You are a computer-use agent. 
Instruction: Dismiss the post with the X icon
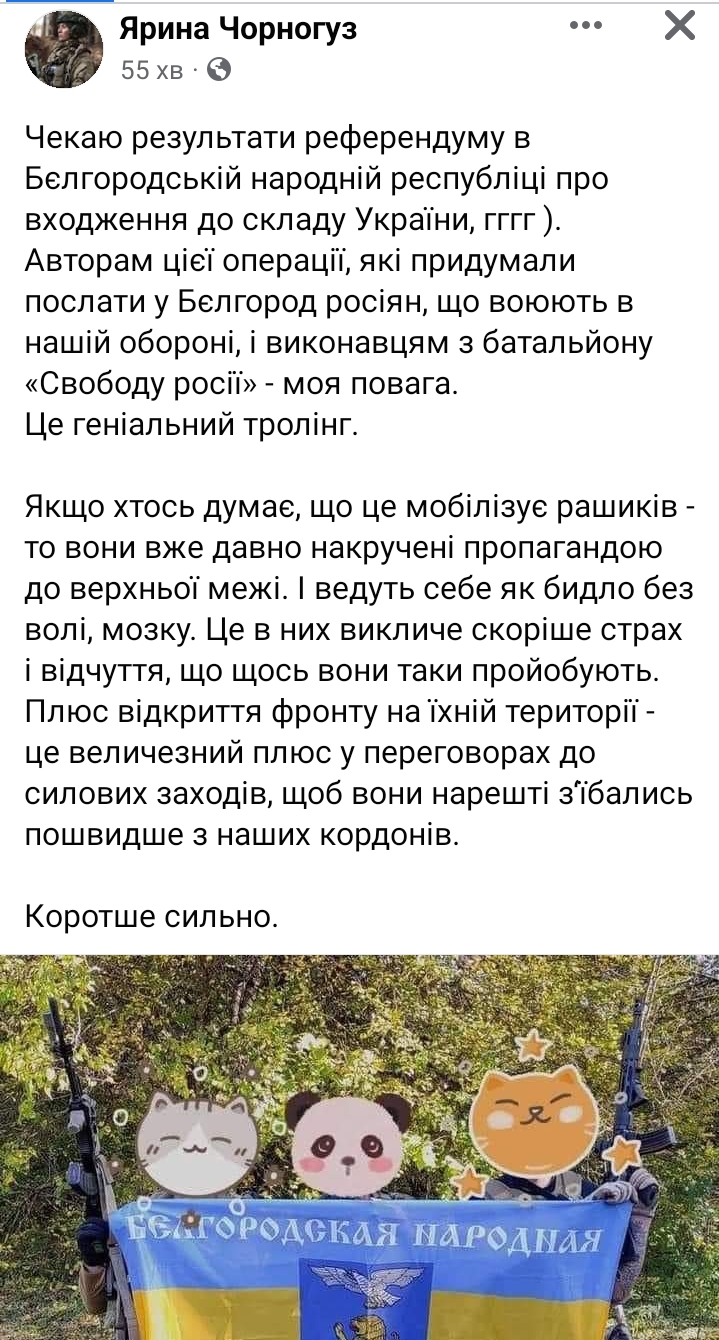(680, 25)
